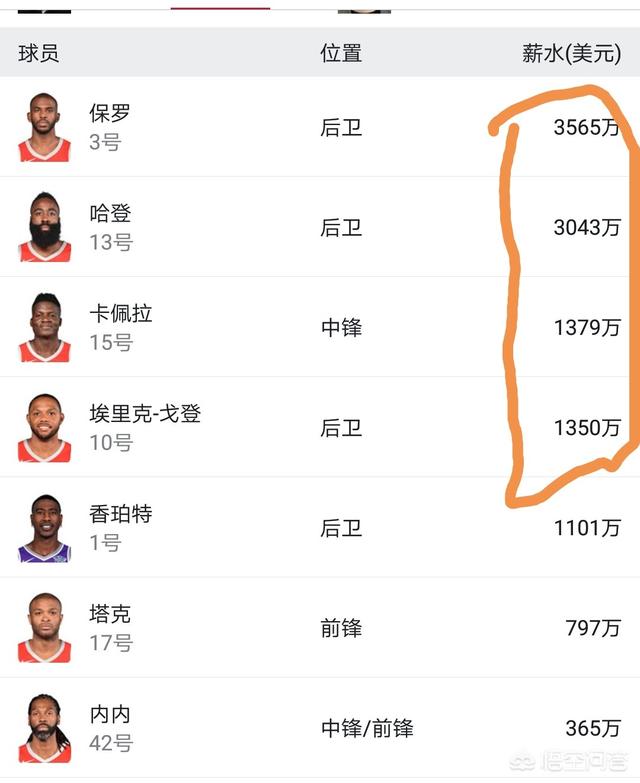
Task: View details for 卡佩拉
Action: 120,314
